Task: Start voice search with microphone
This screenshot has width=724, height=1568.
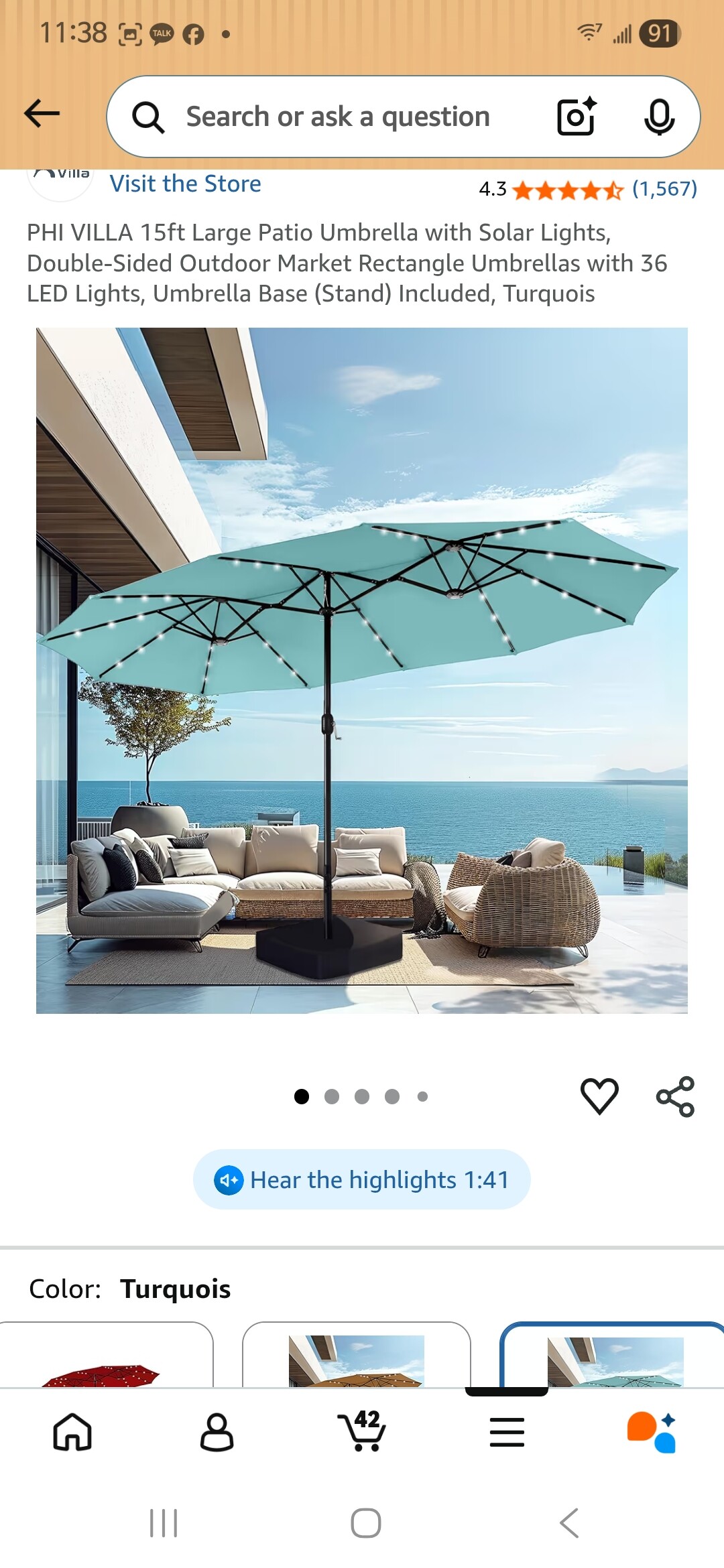Action: point(659,117)
